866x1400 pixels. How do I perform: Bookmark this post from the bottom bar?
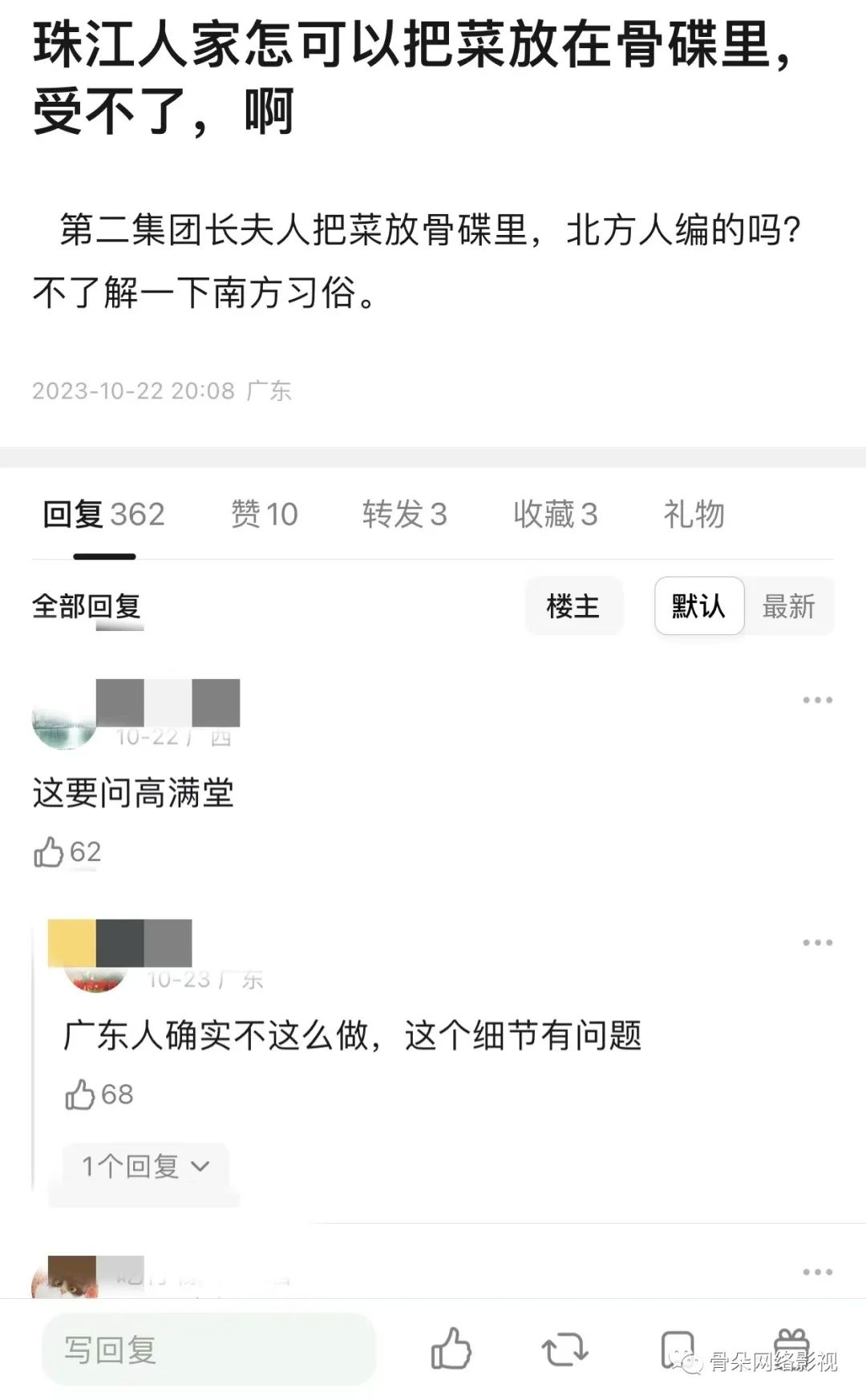(677, 1349)
